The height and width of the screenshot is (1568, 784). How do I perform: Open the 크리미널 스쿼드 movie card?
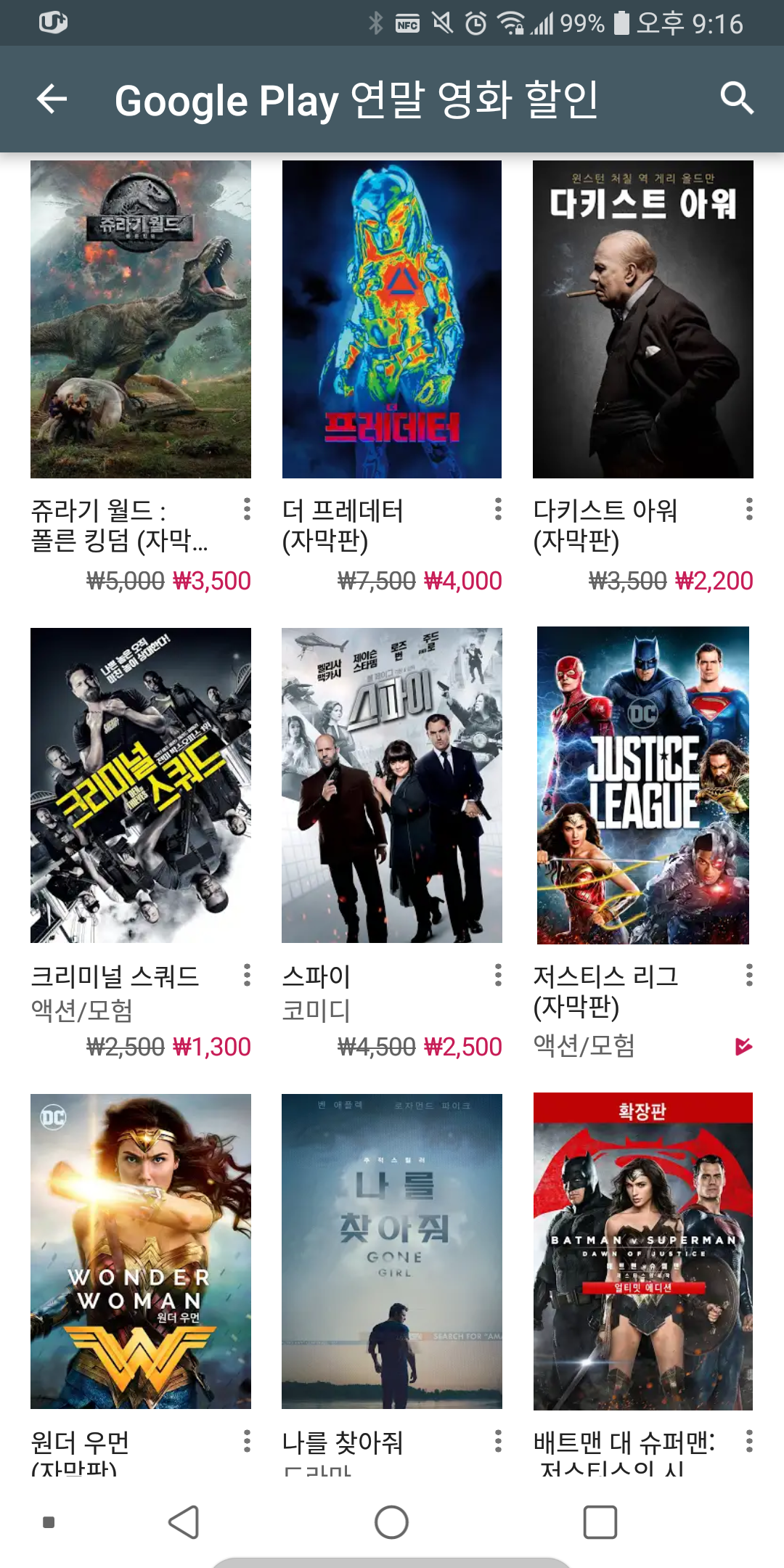point(141,785)
